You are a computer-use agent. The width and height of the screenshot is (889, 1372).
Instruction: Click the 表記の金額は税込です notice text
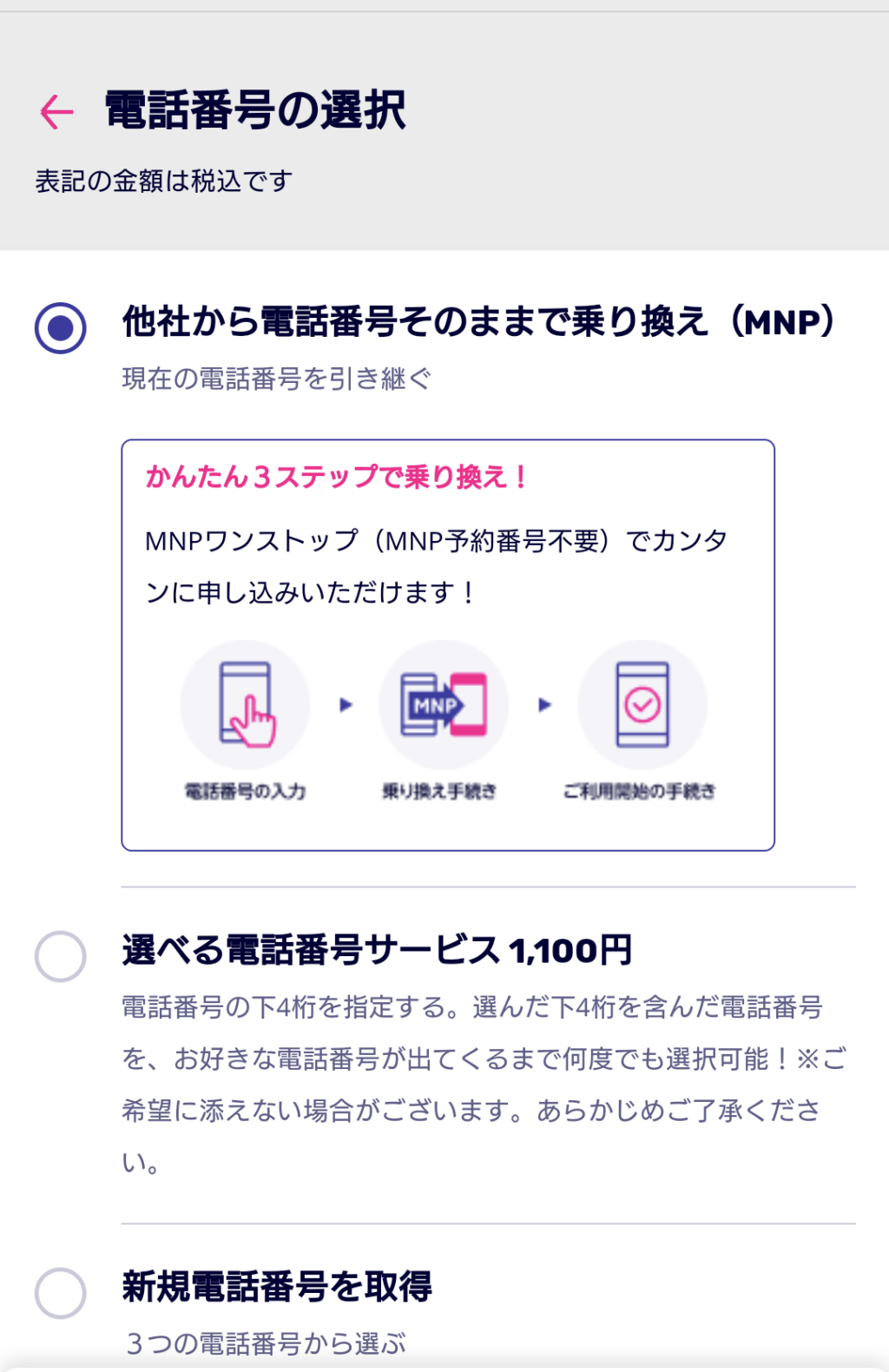click(163, 181)
